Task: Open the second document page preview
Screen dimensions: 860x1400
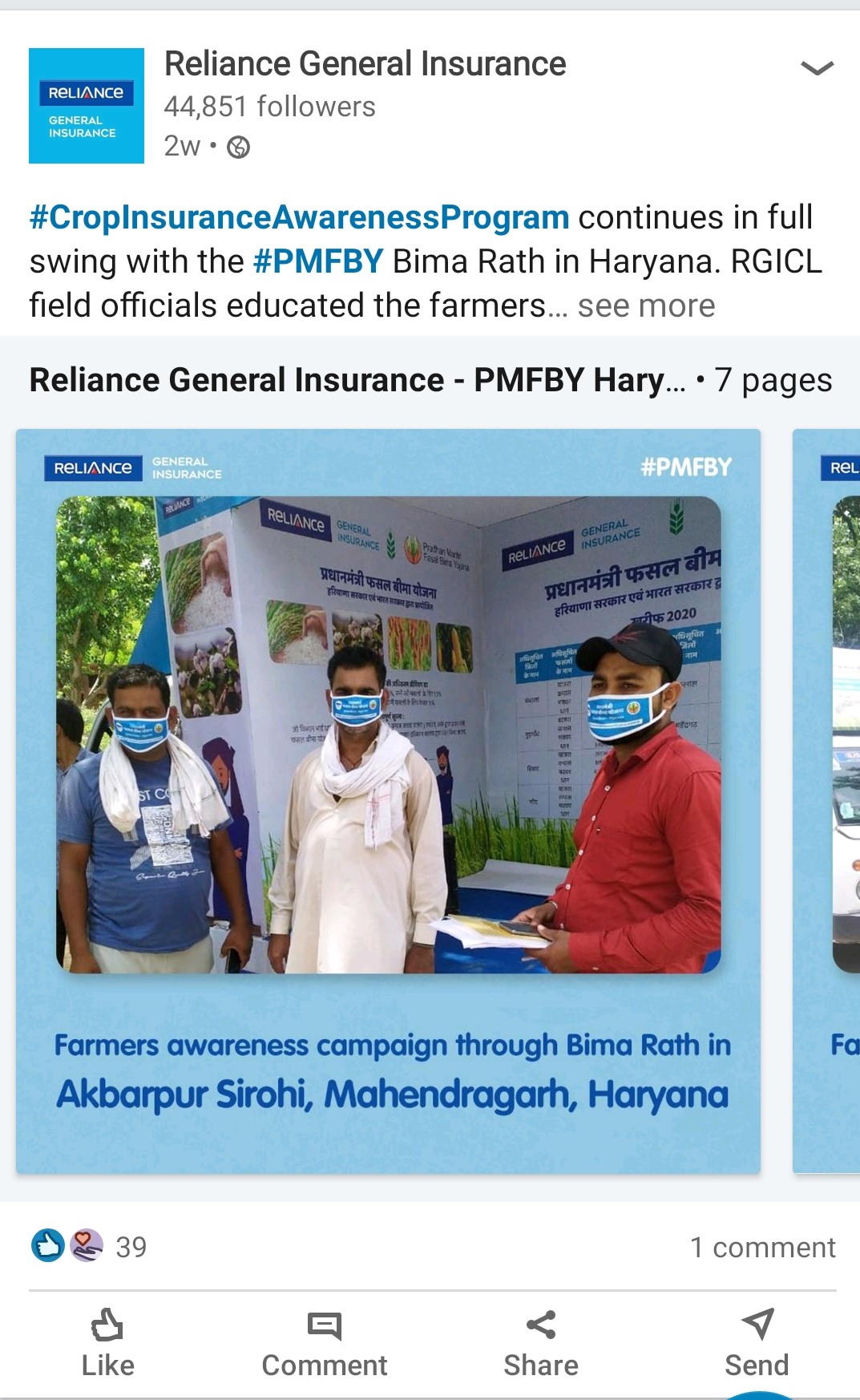Action: [x=827, y=801]
